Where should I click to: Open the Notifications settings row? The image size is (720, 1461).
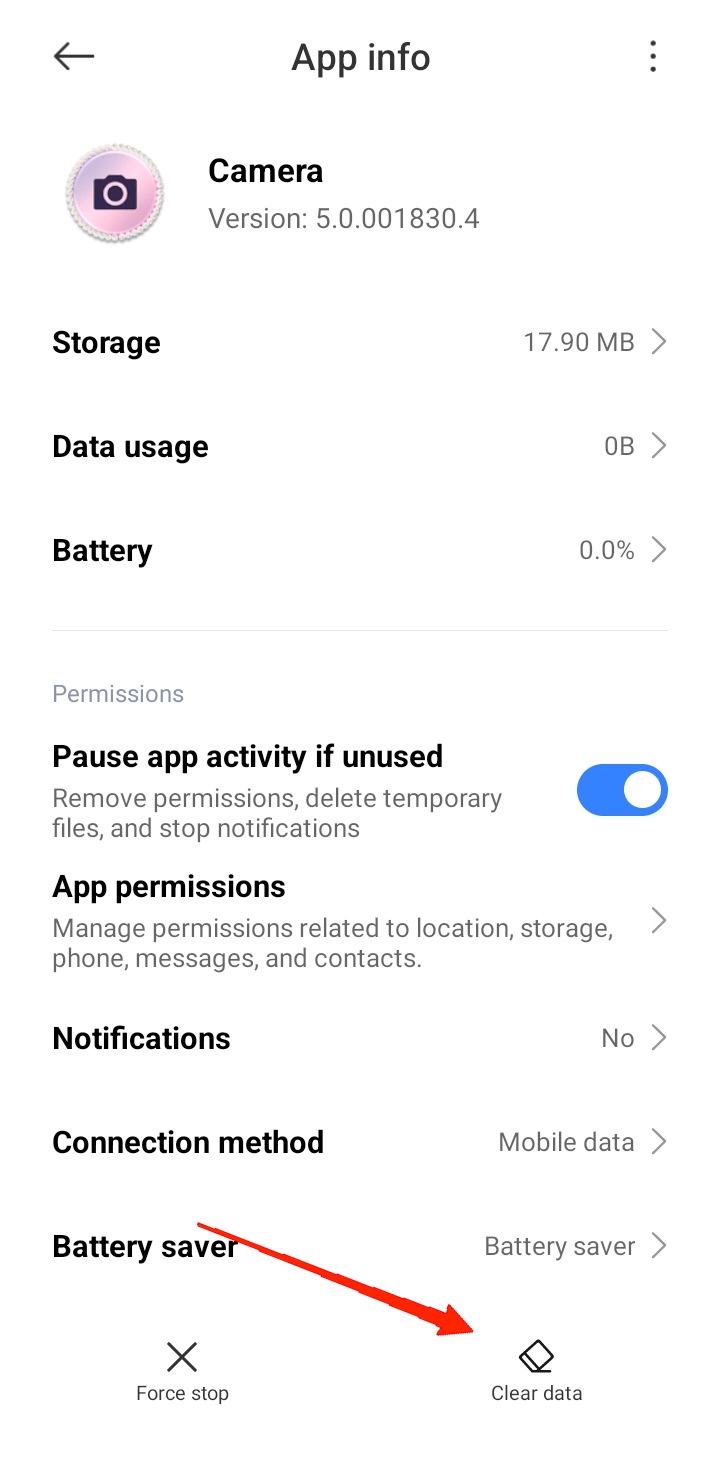pos(360,1038)
